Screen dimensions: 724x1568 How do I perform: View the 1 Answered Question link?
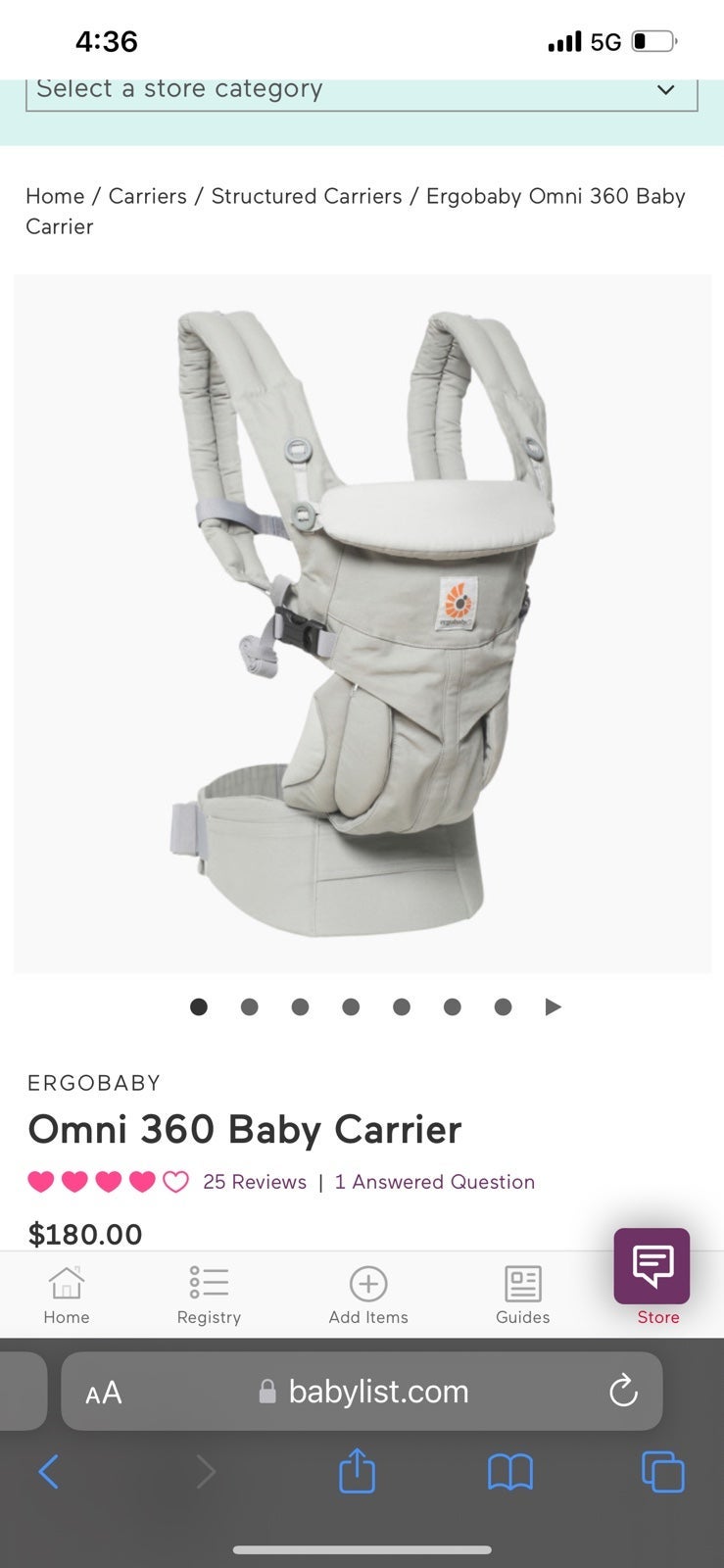[x=435, y=1182]
